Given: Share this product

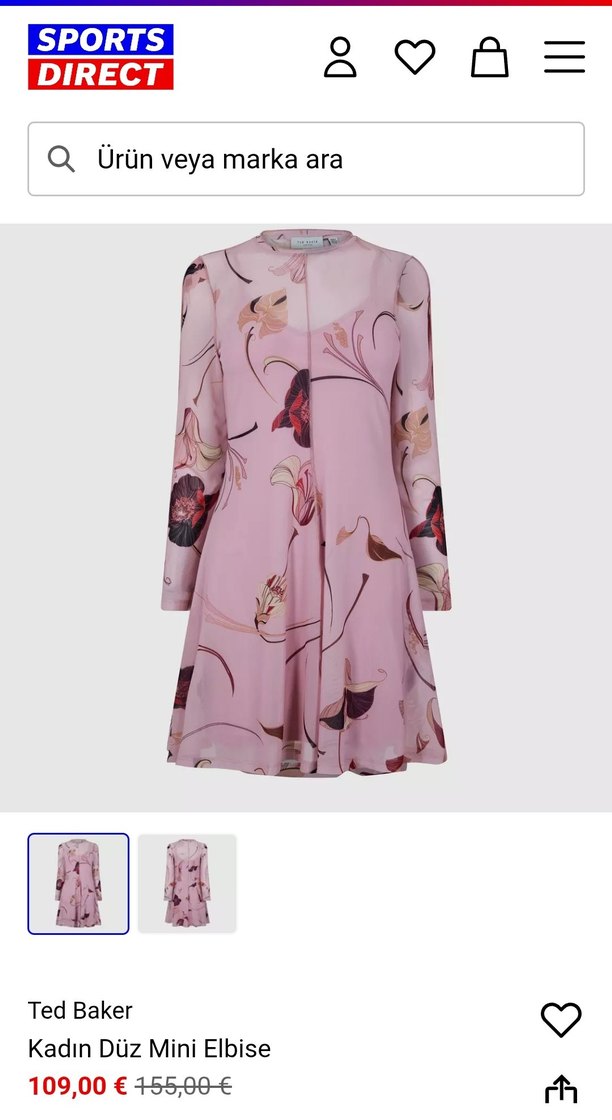Looking at the screenshot, I should pyautogui.click(x=561, y=1090).
